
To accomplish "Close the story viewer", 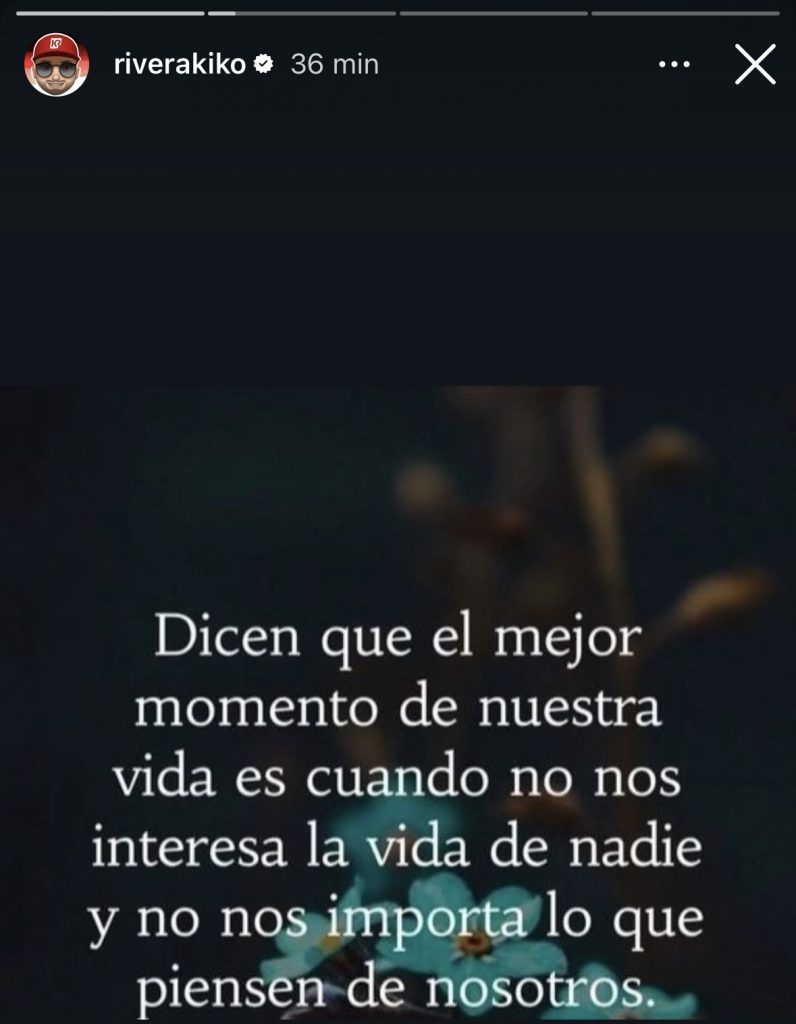I will pos(755,65).
